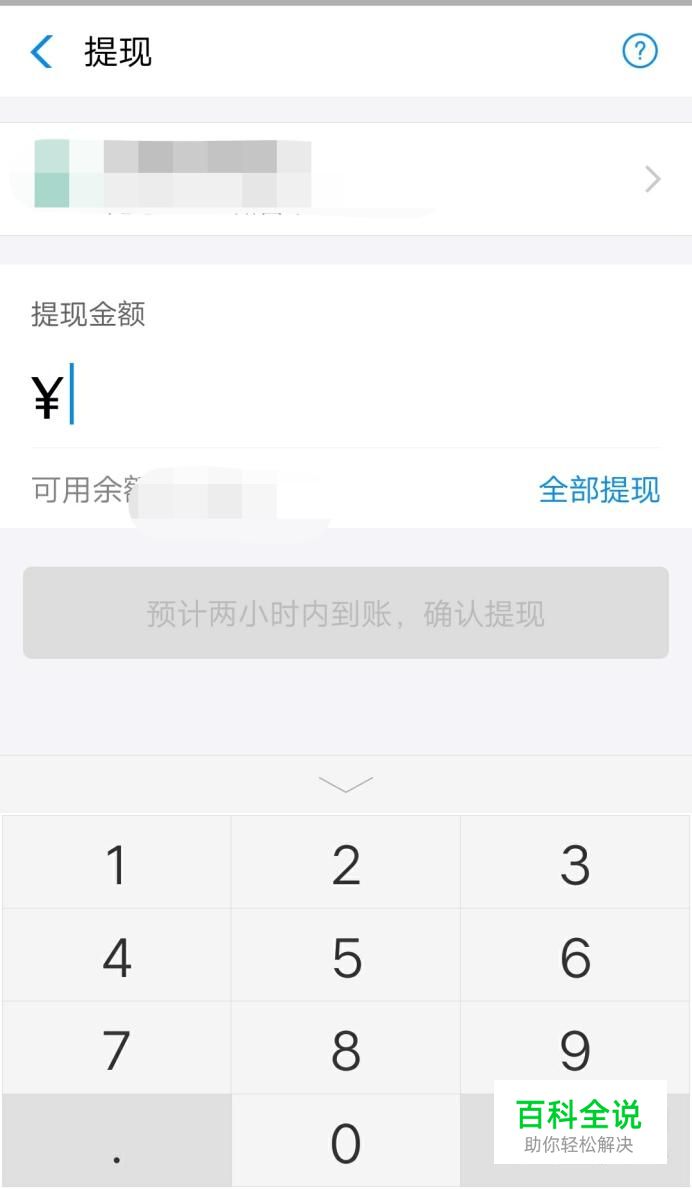
Task: Go back from the 提现 page
Action: pyautogui.click(x=42, y=51)
